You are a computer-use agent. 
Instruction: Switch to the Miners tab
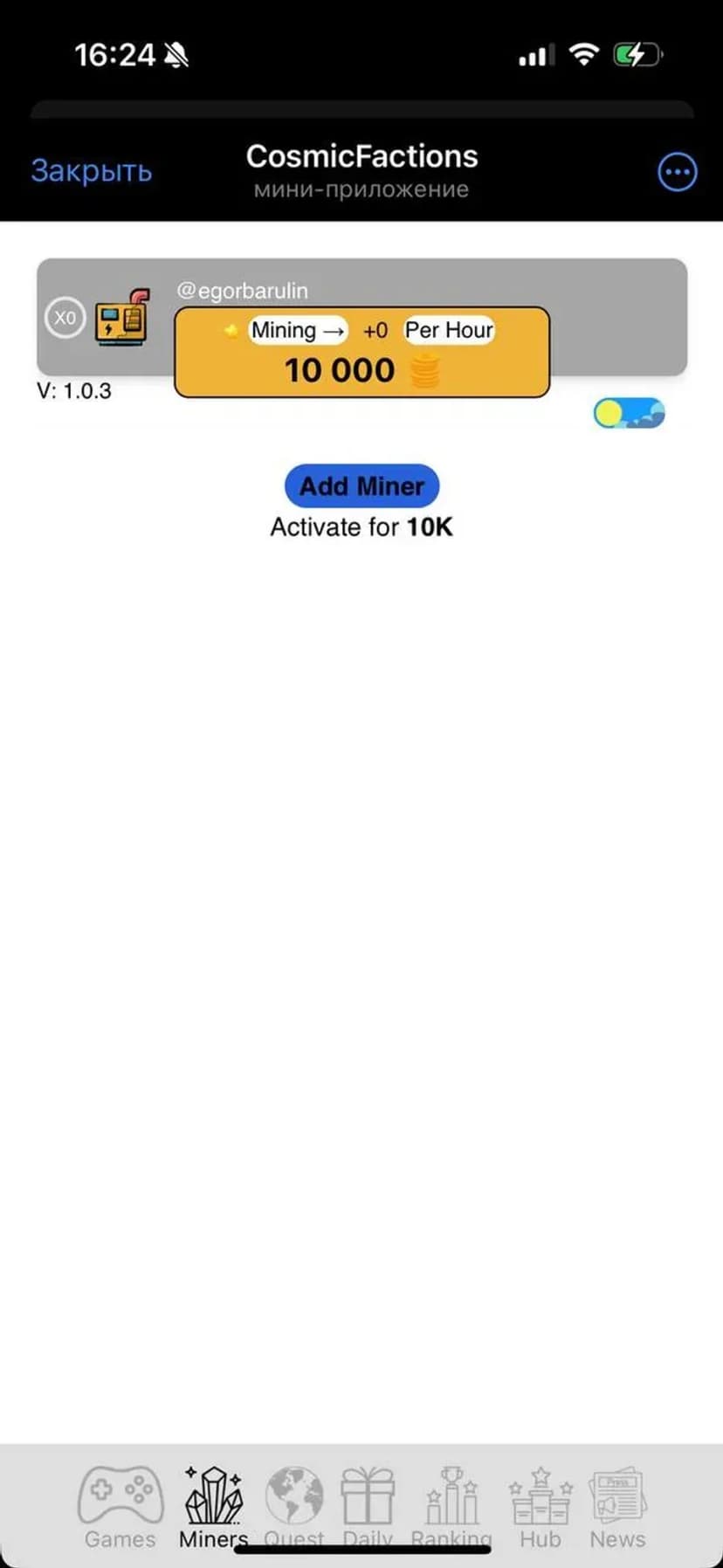click(x=213, y=1505)
